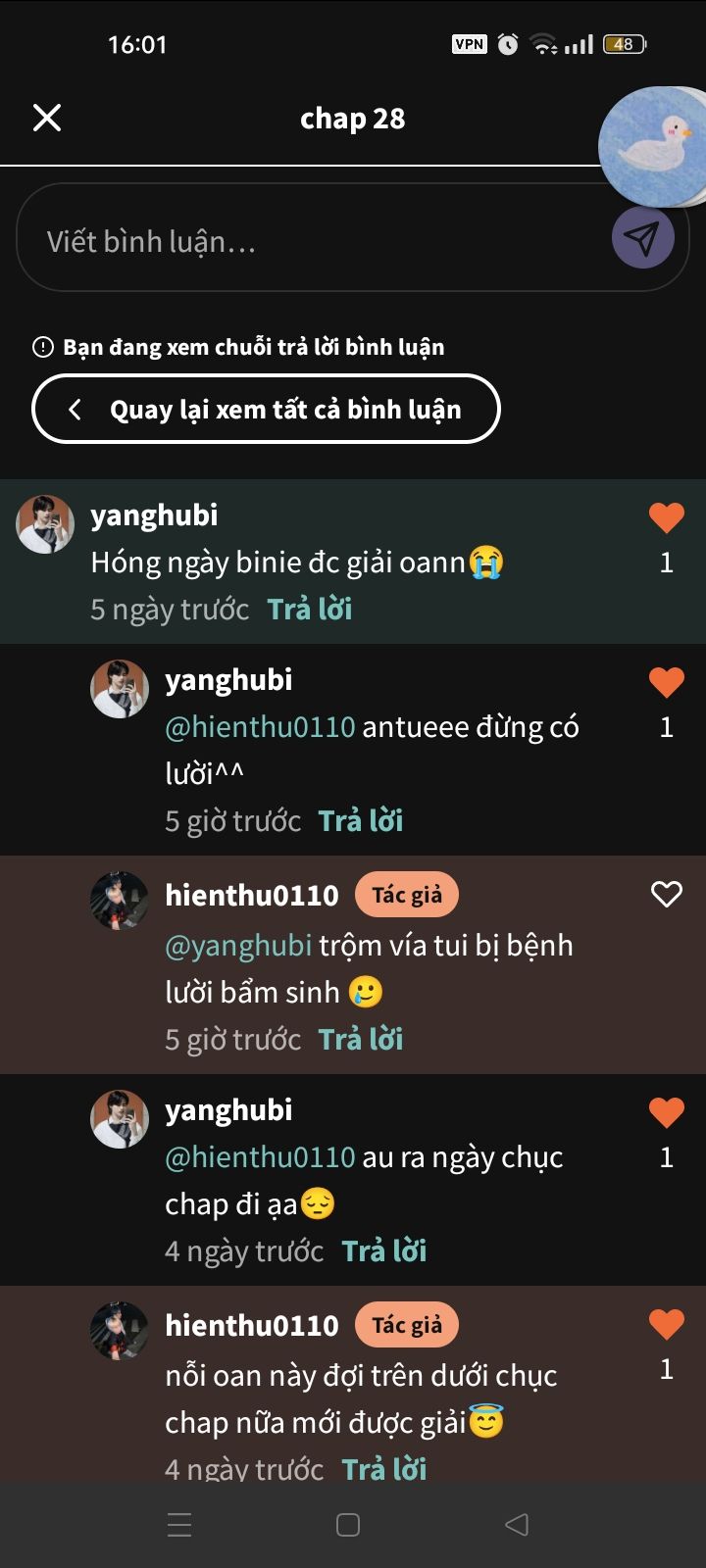
Task: Unlike hienthu0110's 'nỗi oan này' reply
Action: [x=667, y=1325]
